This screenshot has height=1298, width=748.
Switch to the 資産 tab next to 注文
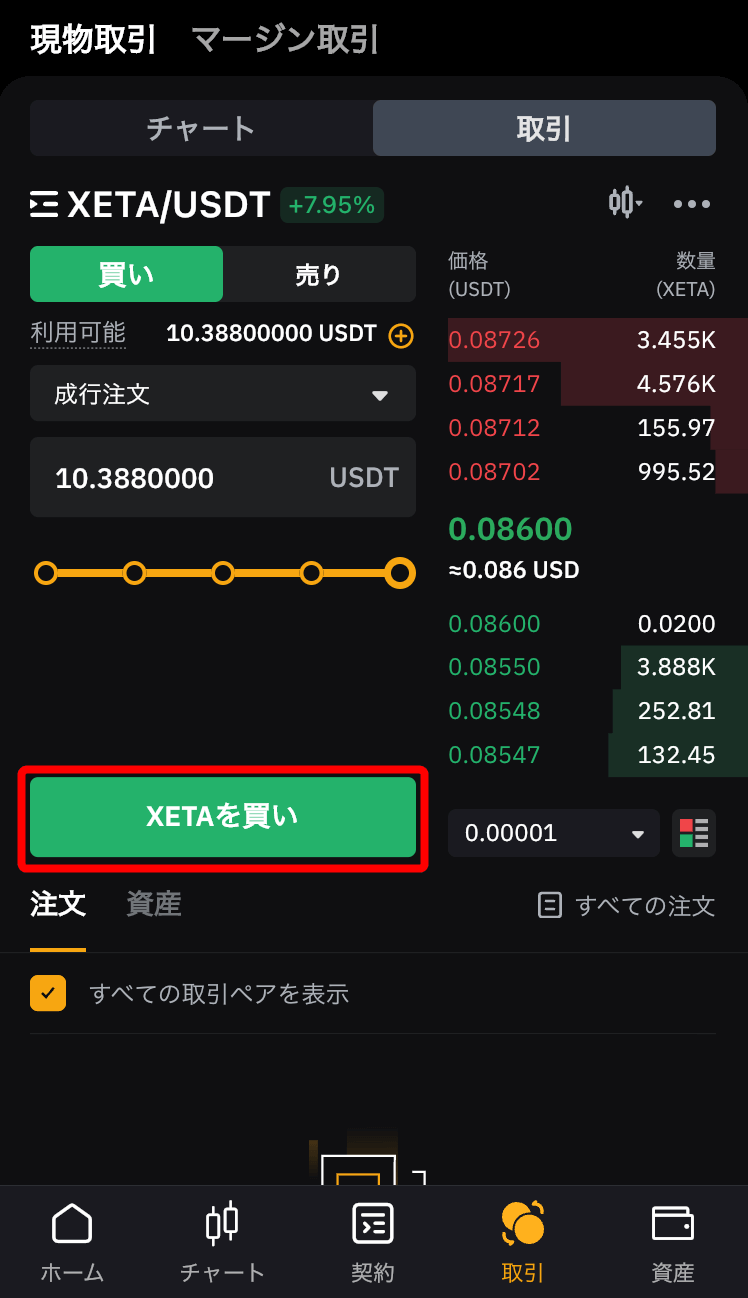pyautogui.click(x=153, y=904)
